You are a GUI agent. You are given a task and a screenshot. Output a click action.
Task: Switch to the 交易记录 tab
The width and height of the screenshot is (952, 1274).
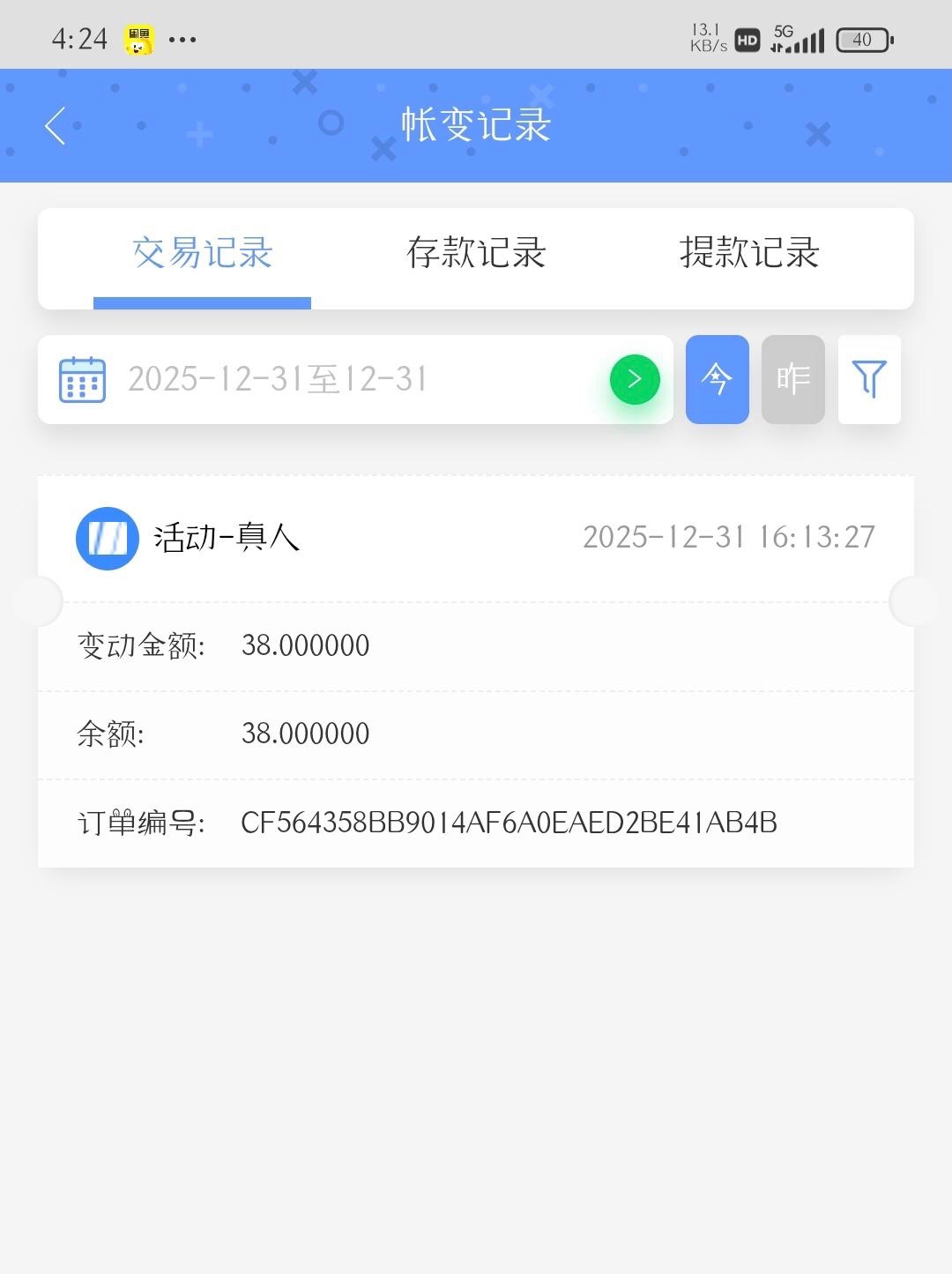tap(202, 253)
